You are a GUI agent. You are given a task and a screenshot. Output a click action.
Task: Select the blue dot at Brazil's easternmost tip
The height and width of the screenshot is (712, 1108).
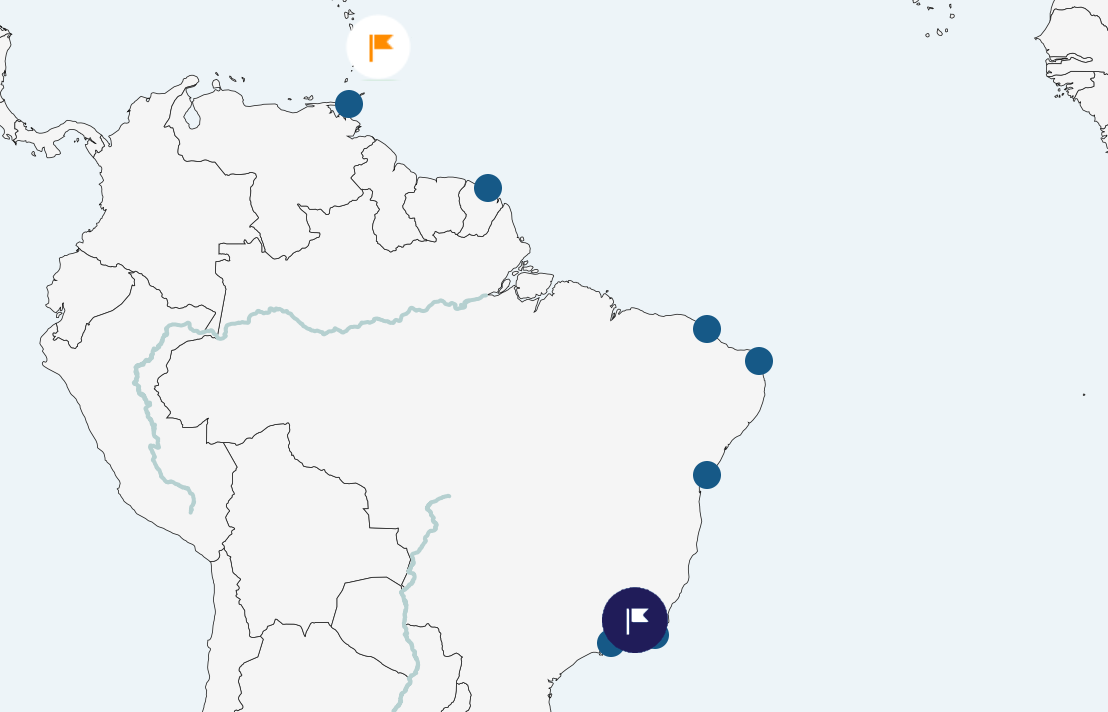(x=759, y=361)
